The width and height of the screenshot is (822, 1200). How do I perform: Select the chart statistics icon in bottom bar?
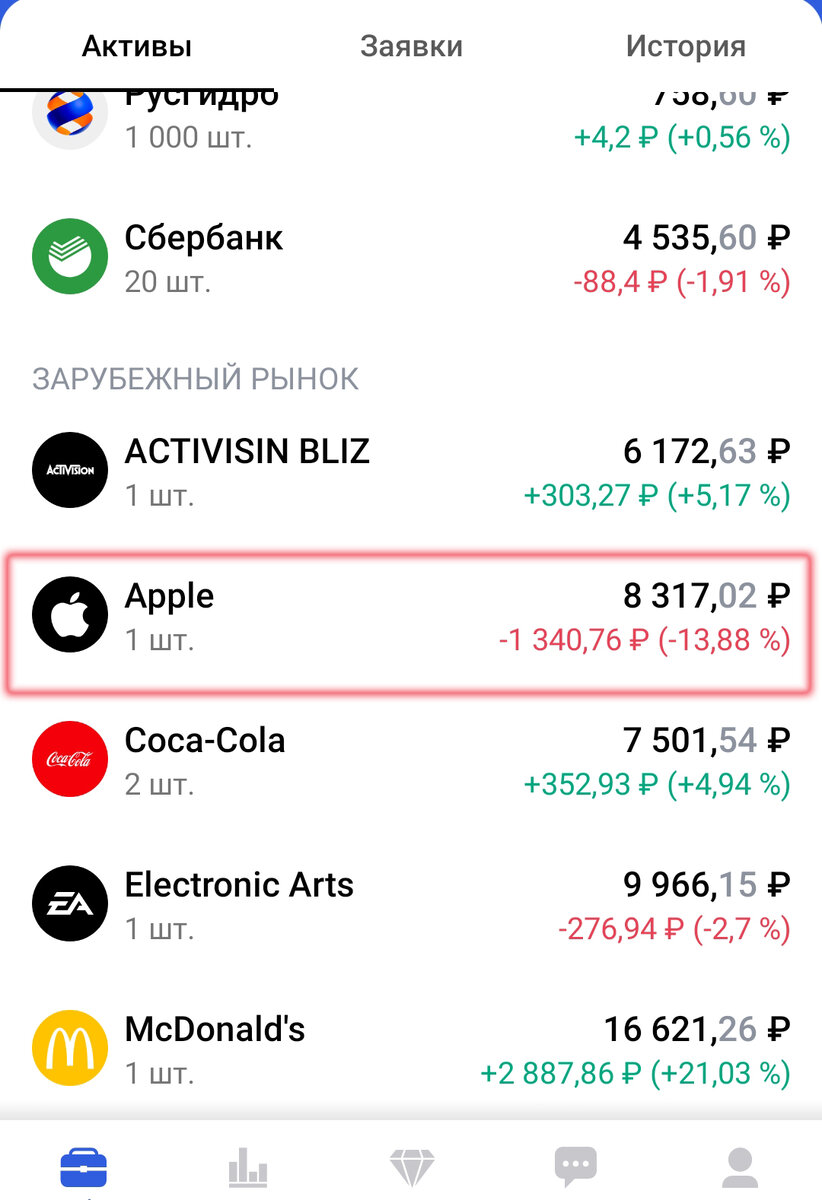click(x=249, y=1166)
